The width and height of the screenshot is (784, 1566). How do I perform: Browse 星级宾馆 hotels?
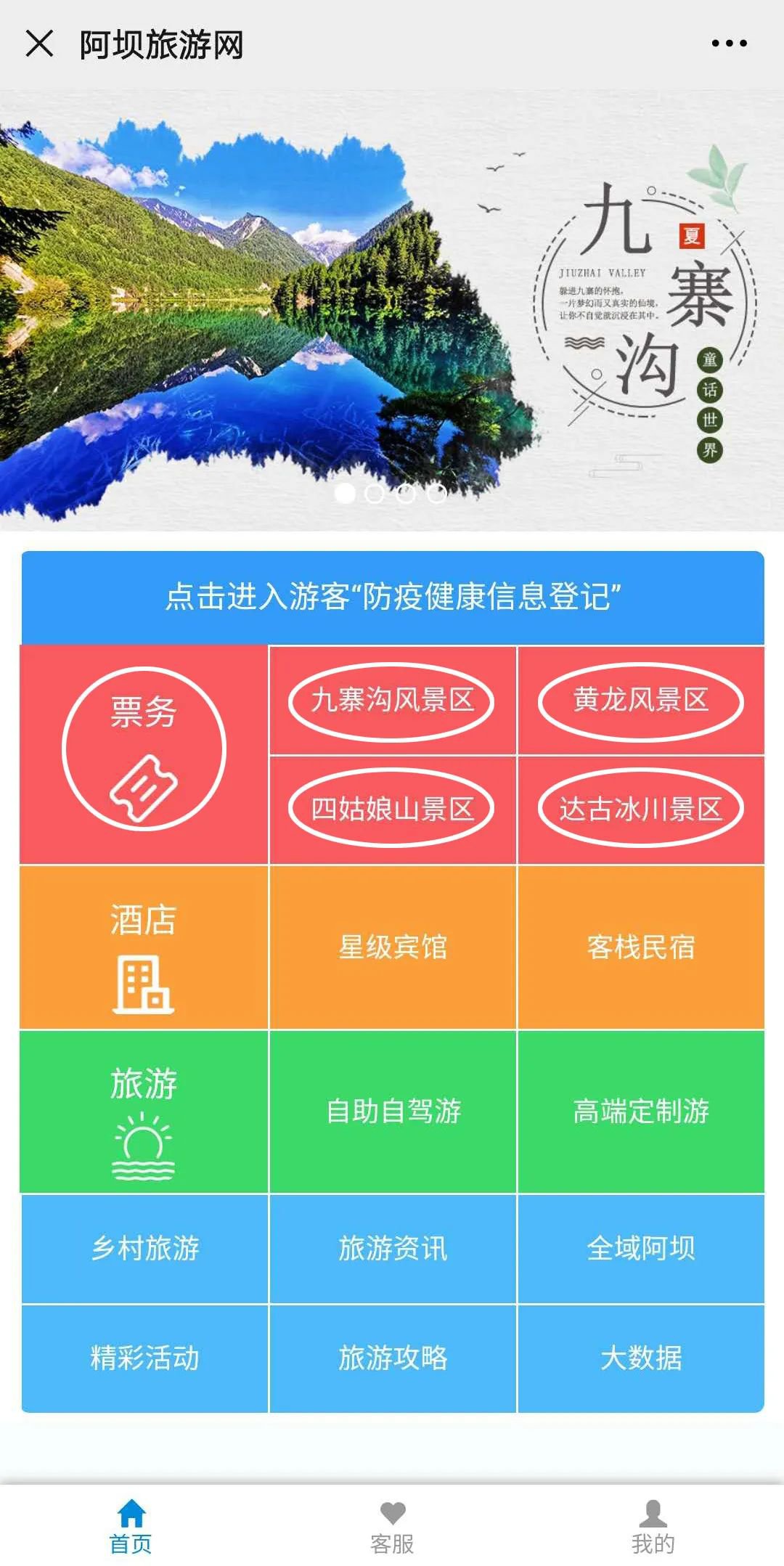392,947
